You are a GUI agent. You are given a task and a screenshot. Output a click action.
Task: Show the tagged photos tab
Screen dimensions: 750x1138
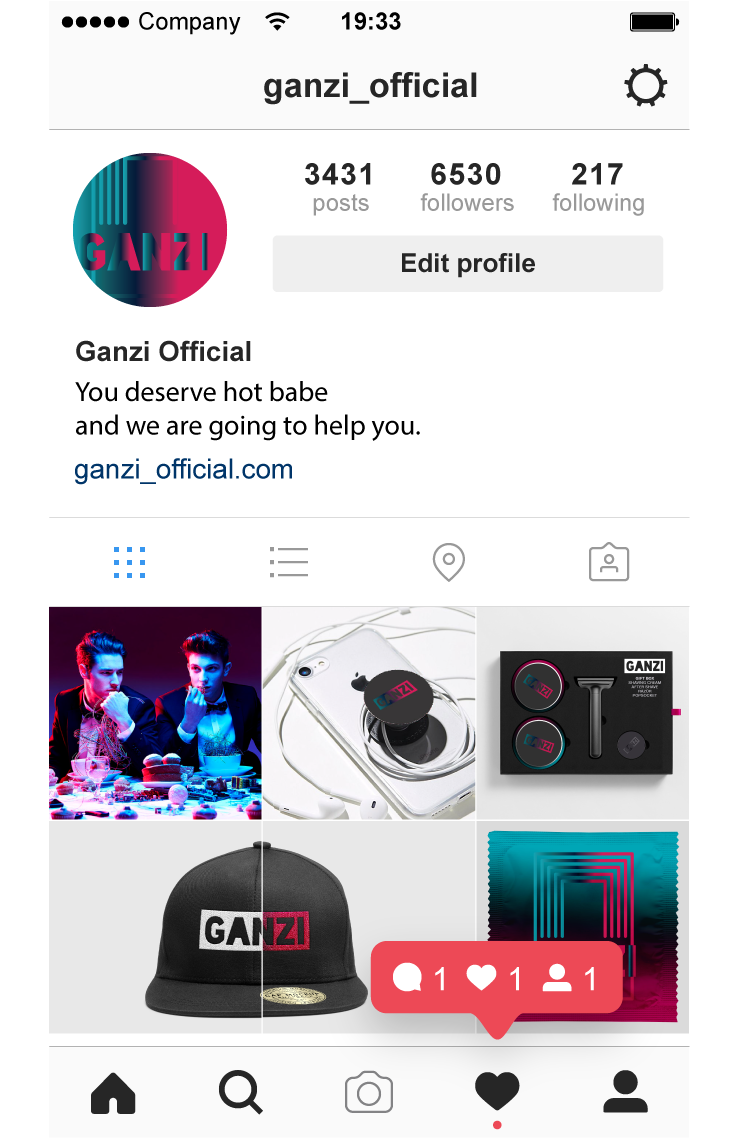click(608, 562)
